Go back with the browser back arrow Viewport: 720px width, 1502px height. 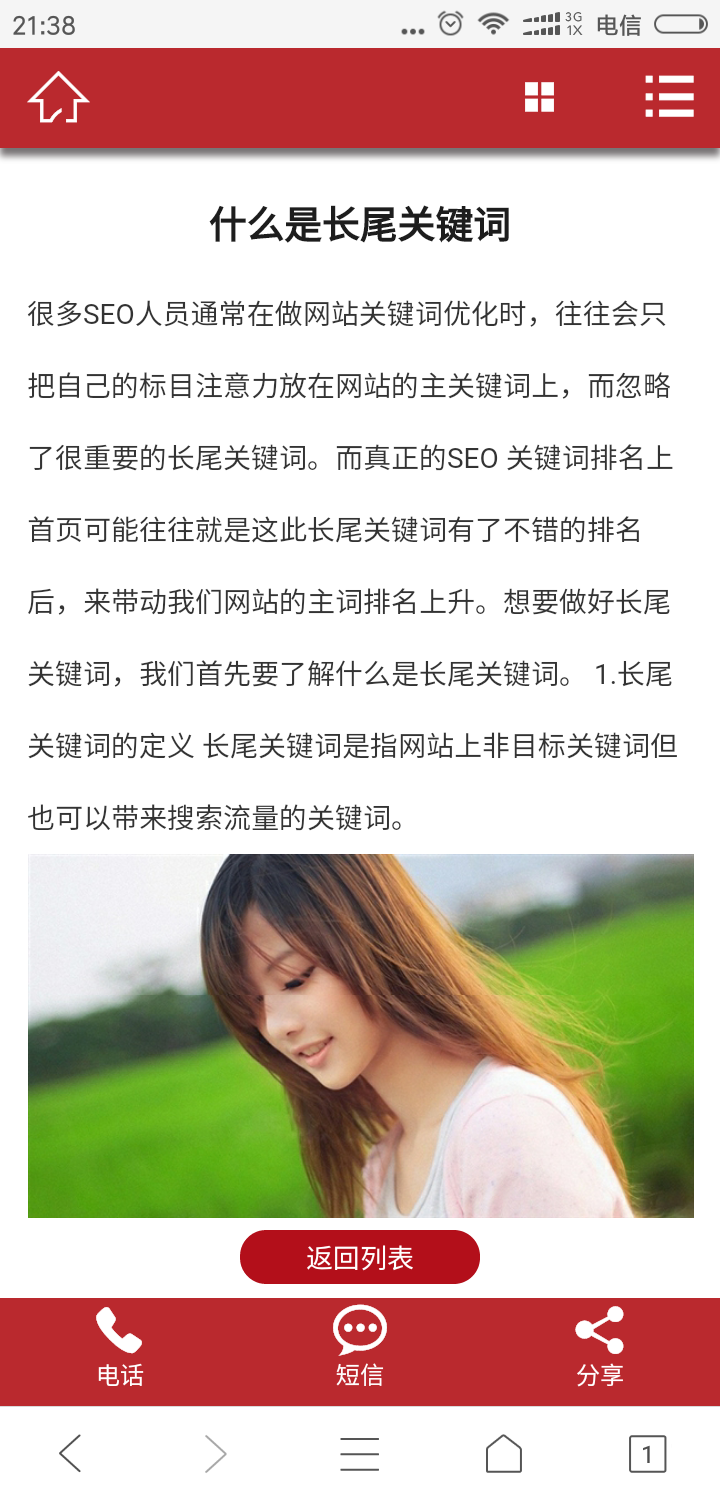(70, 1453)
